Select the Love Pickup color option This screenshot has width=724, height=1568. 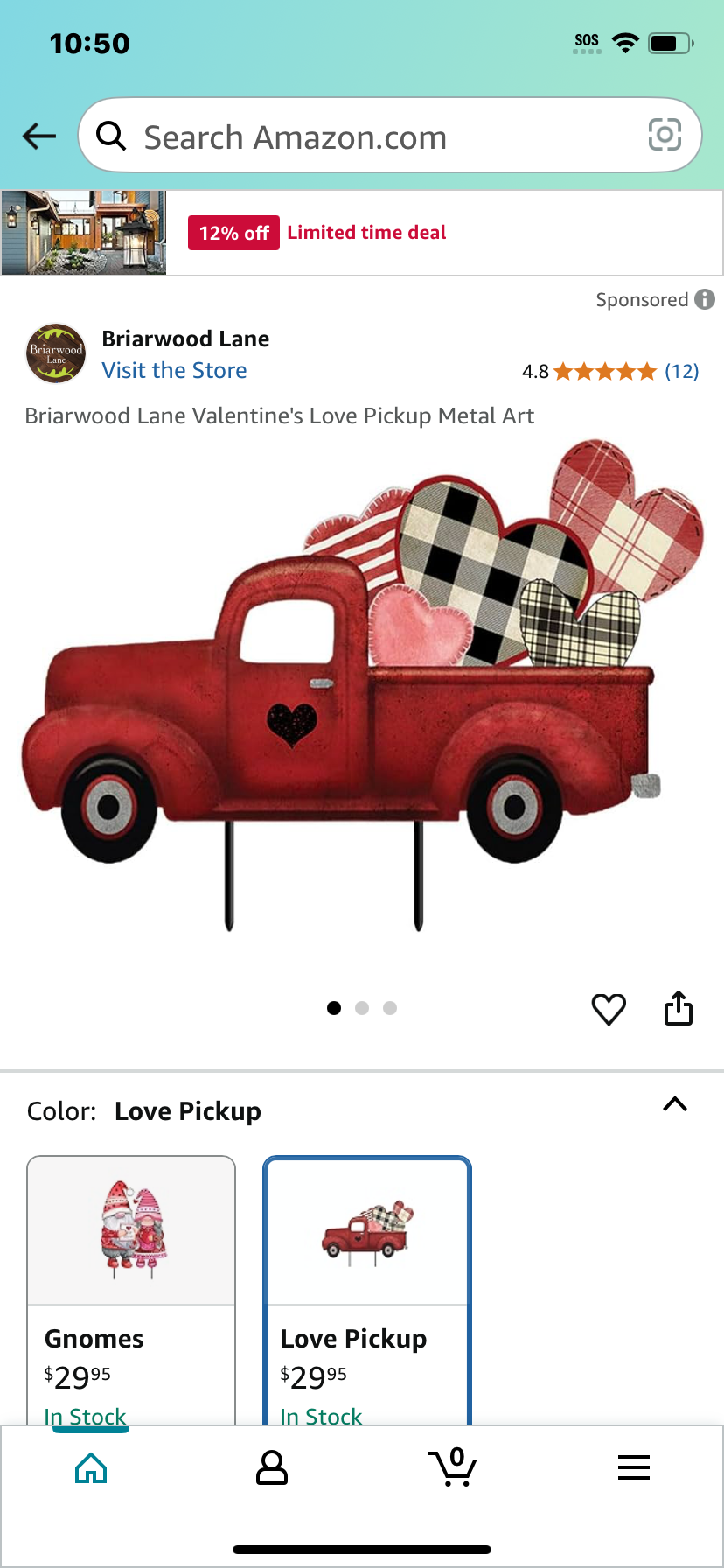[x=367, y=1291]
